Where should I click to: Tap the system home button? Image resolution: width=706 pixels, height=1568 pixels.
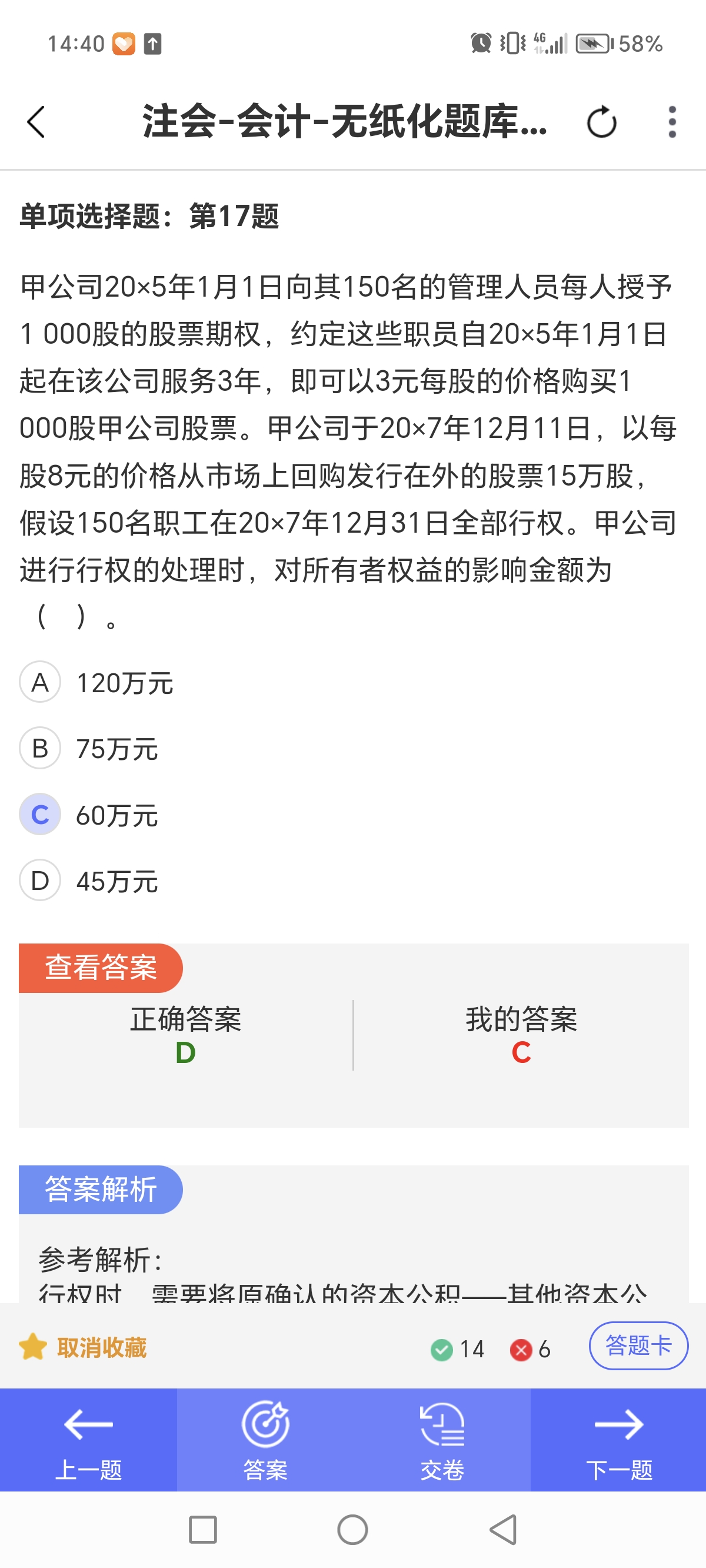(x=352, y=1530)
